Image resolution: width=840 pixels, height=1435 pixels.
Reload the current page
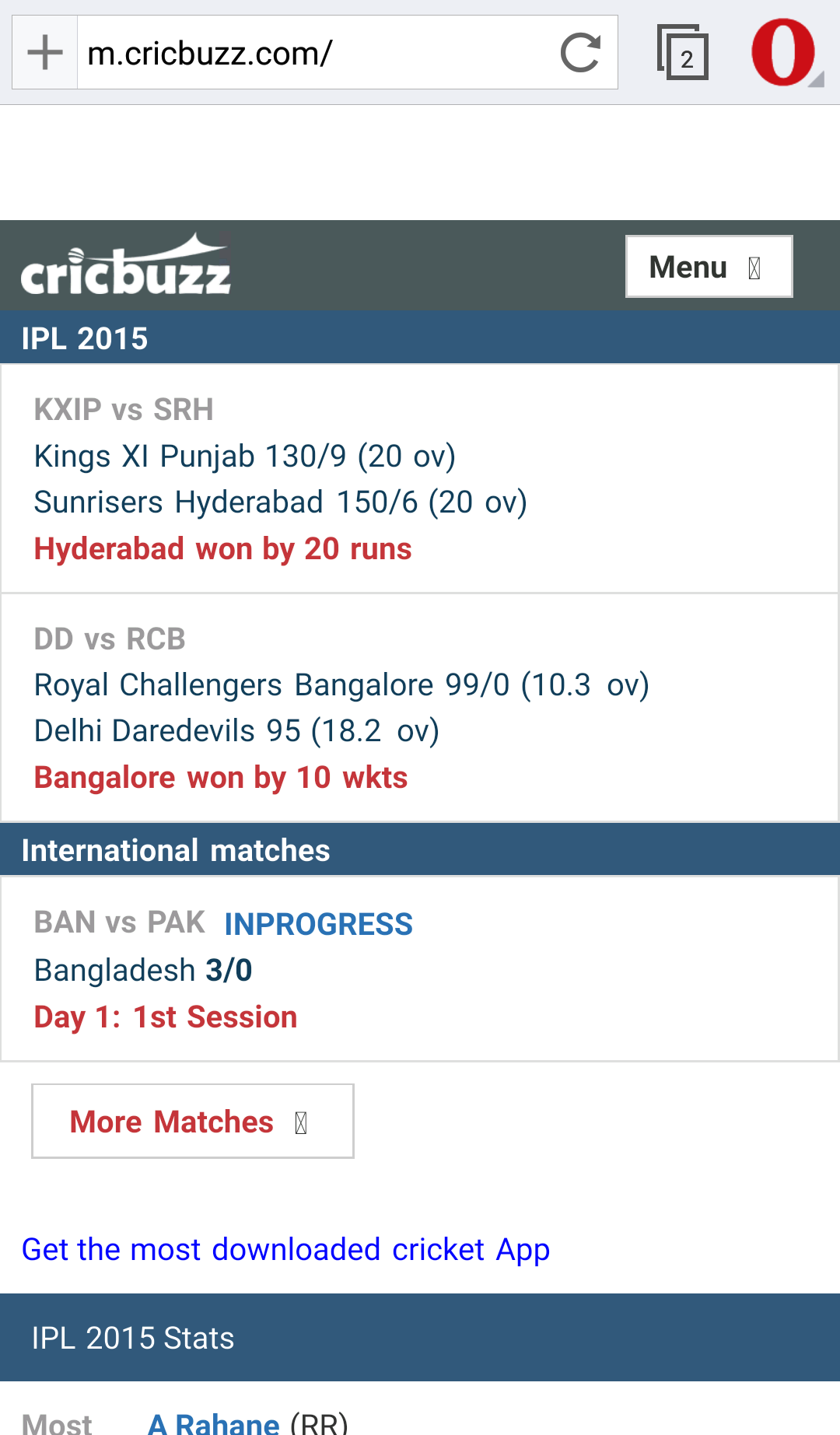(580, 53)
